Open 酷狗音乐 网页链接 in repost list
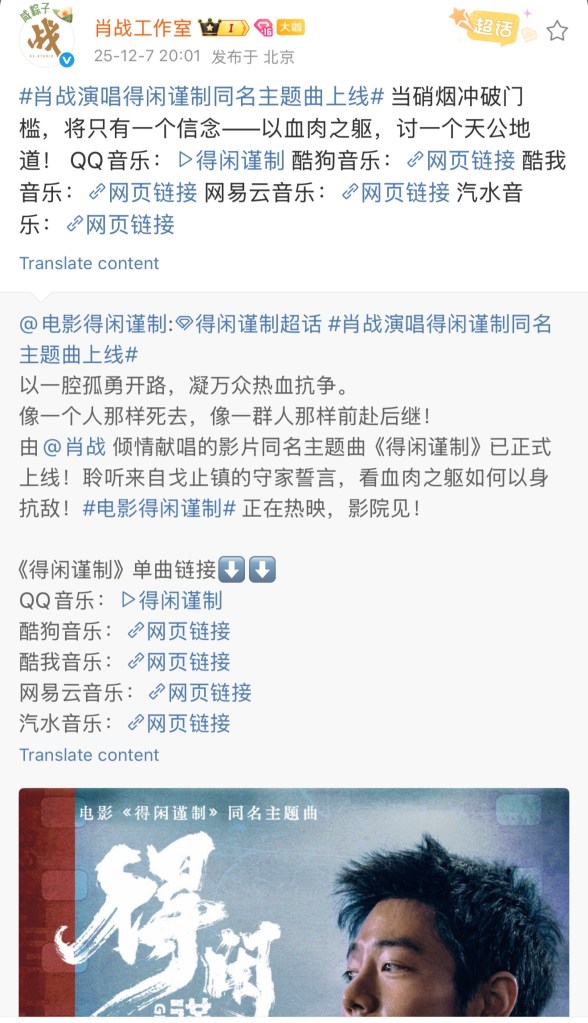588x1023 pixels. pos(179,631)
